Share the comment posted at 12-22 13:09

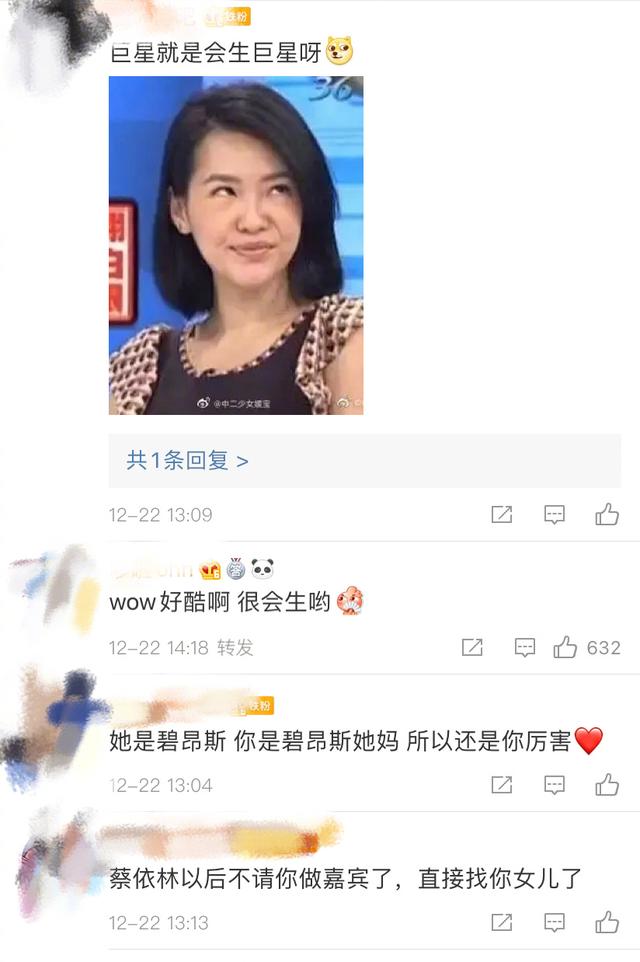tap(502, 515)
